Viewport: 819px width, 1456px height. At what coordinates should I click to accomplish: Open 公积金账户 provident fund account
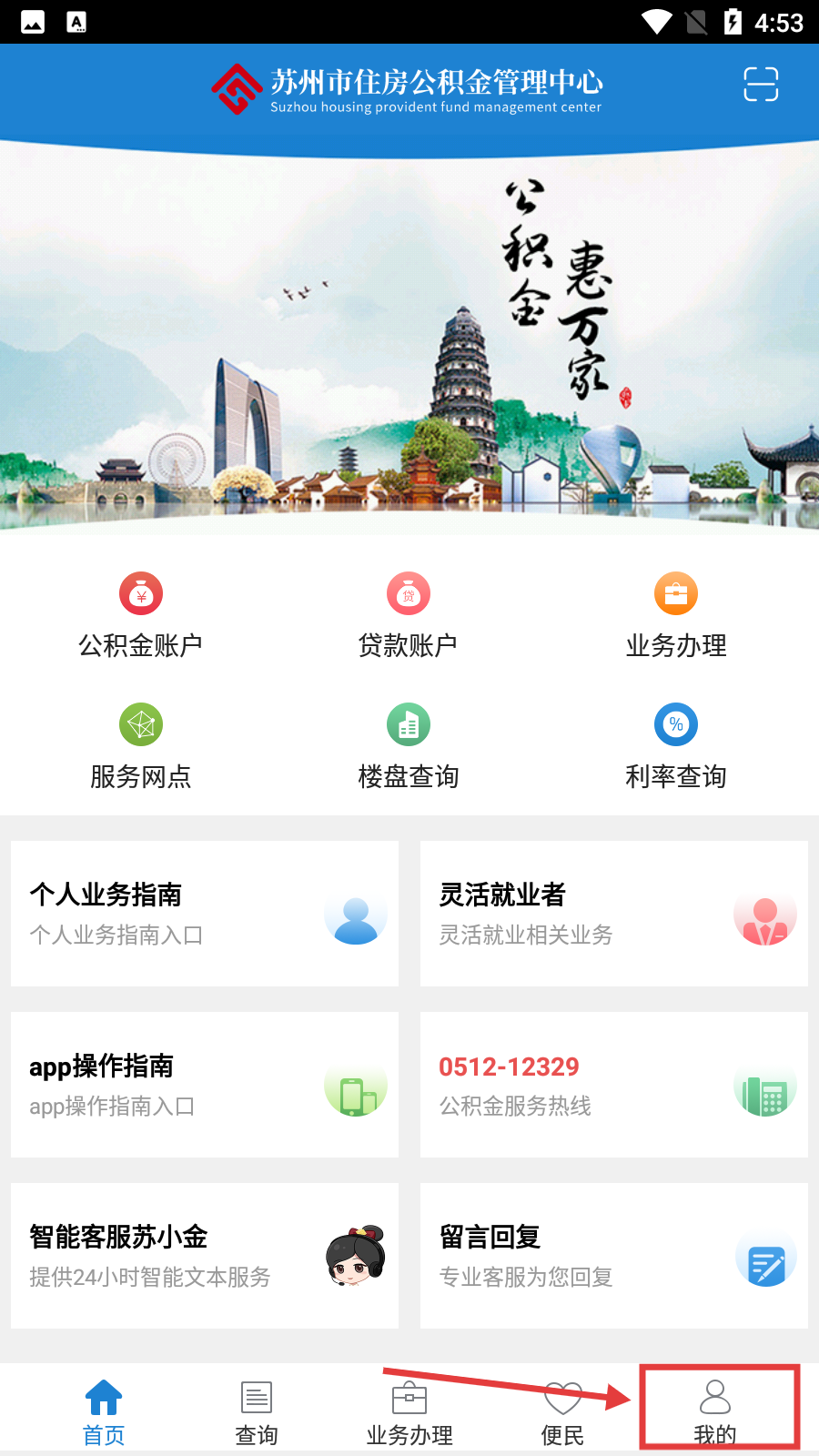pos(140,616)
